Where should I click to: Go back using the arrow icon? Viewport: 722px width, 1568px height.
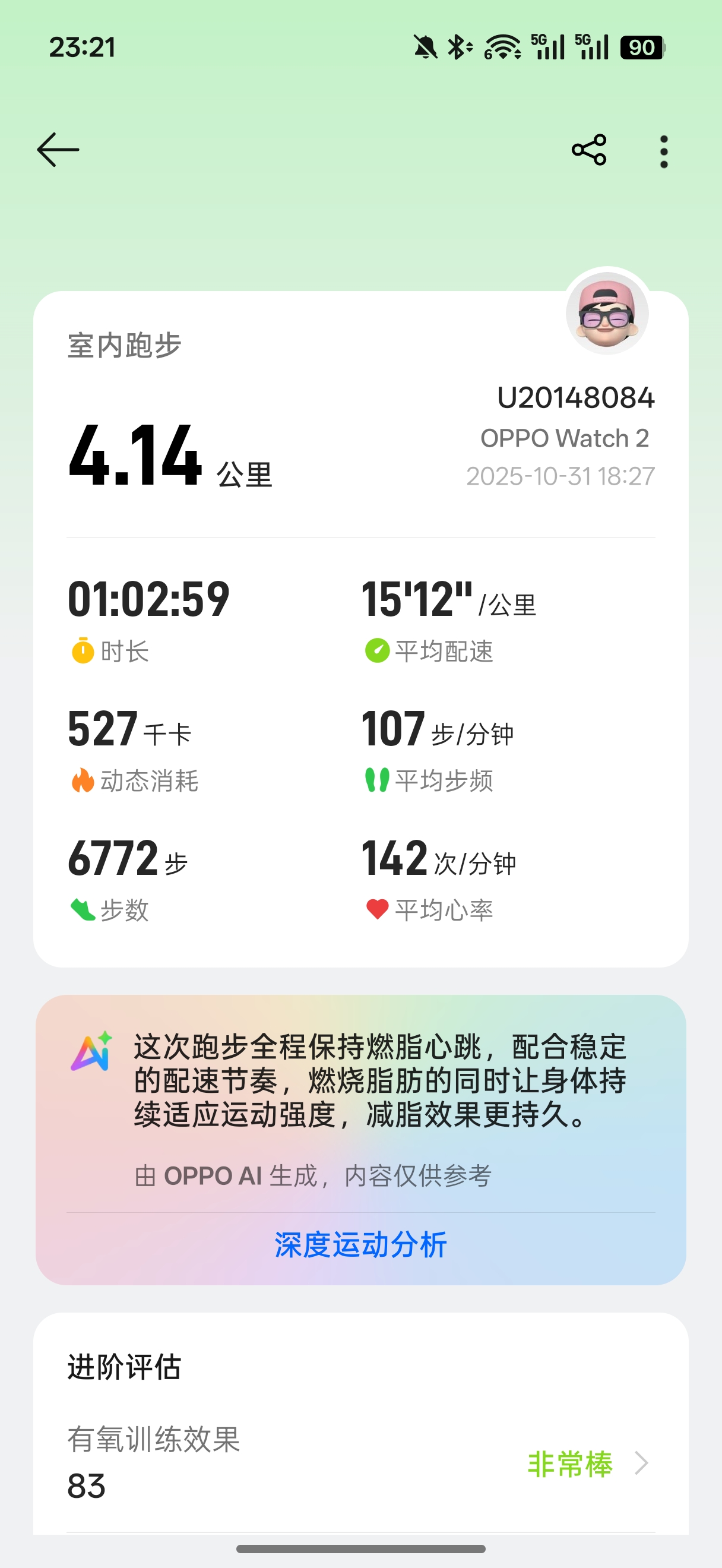click(58, 150)
